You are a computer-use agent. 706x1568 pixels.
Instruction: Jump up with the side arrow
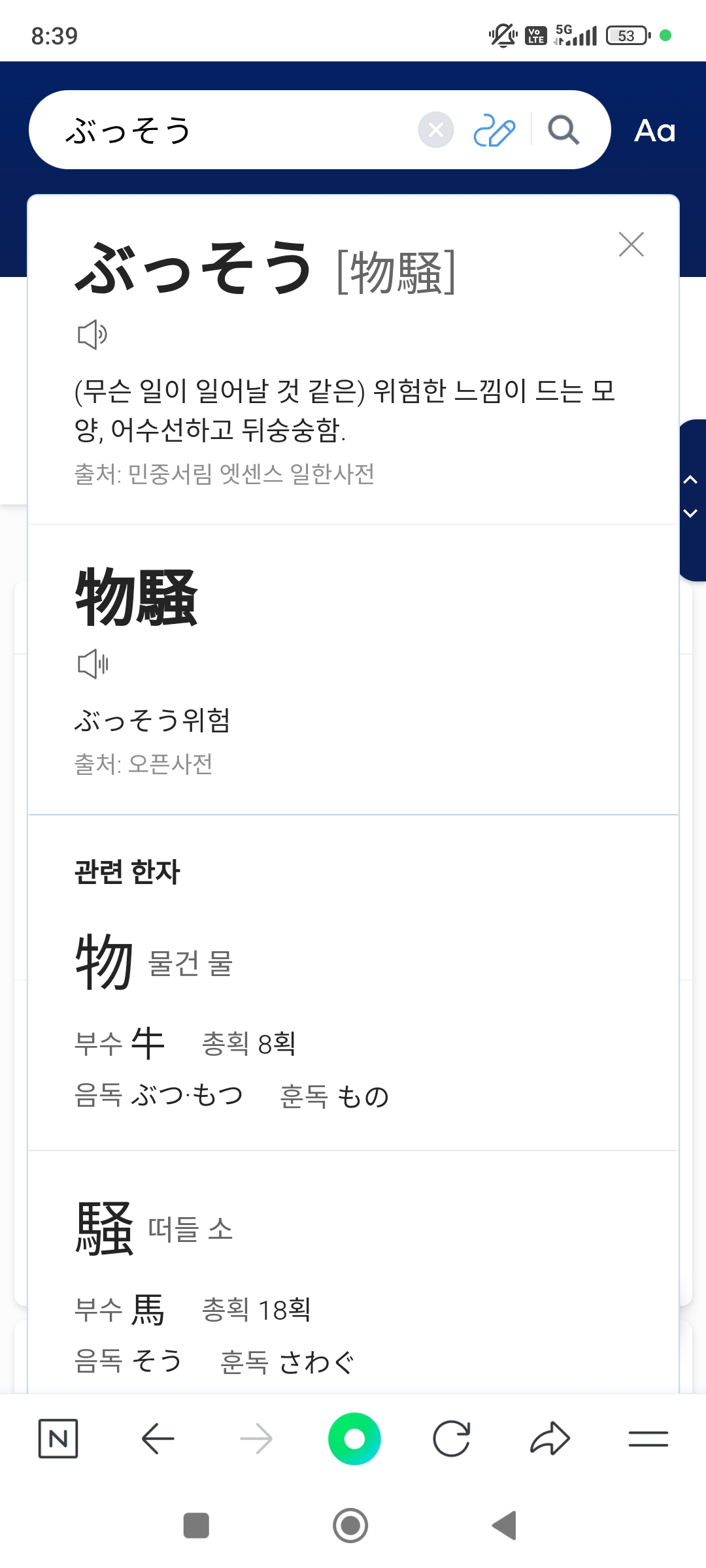(x=690, y=480)
